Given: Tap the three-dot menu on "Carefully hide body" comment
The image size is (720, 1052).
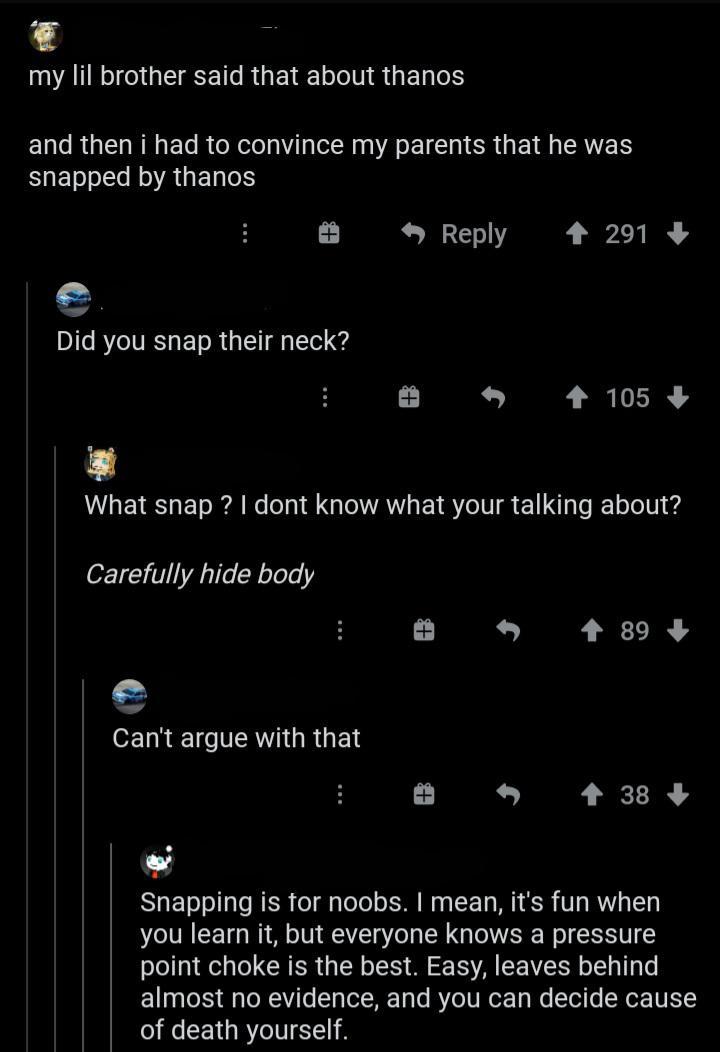Looking at the screenshot, I should pos(340,630).
